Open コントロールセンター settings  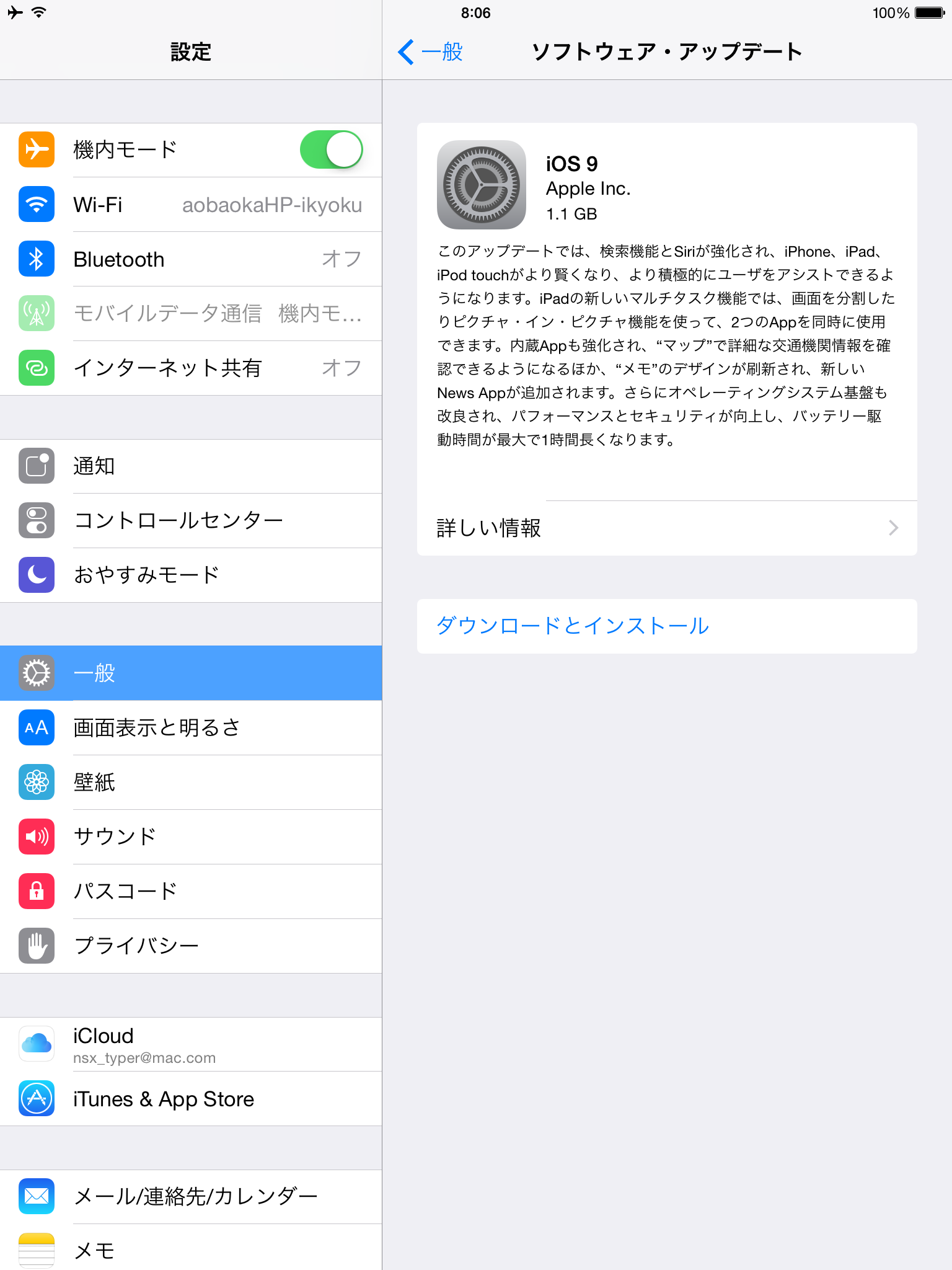click(191, 521)
